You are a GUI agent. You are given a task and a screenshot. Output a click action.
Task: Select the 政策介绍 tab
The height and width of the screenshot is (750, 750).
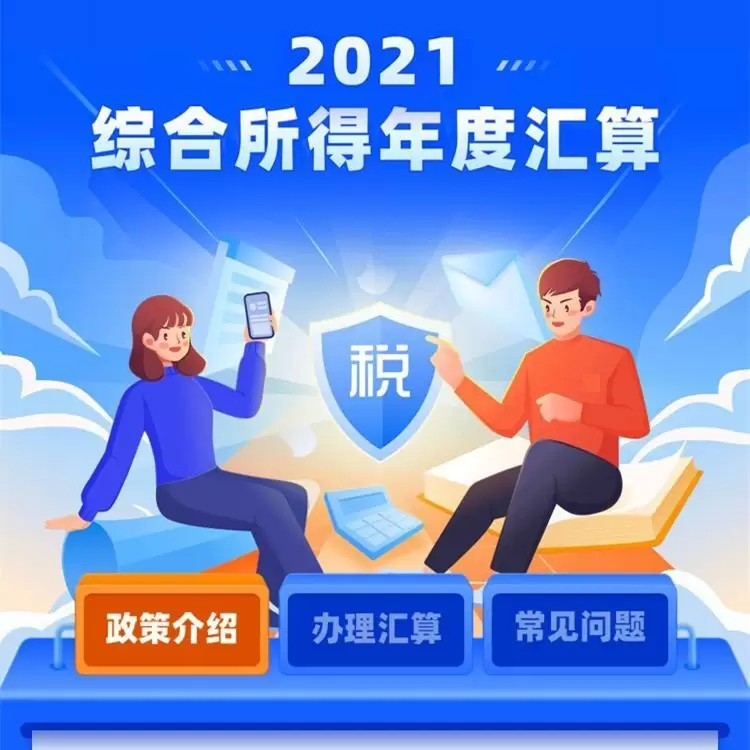pyautogui.click(x=172, y=629)
